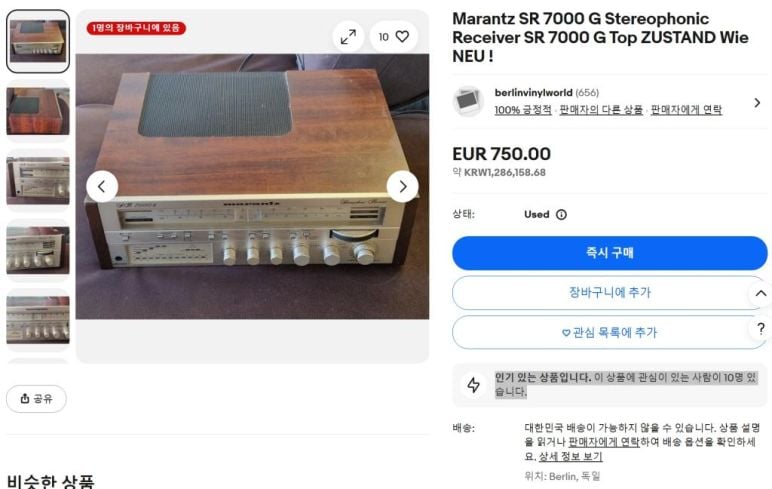The width and height of the screenshot is (772, 489).
Task: Open 상세 정보 보기 shipping details
Action: pyautogui.click(x=569, y=456)
